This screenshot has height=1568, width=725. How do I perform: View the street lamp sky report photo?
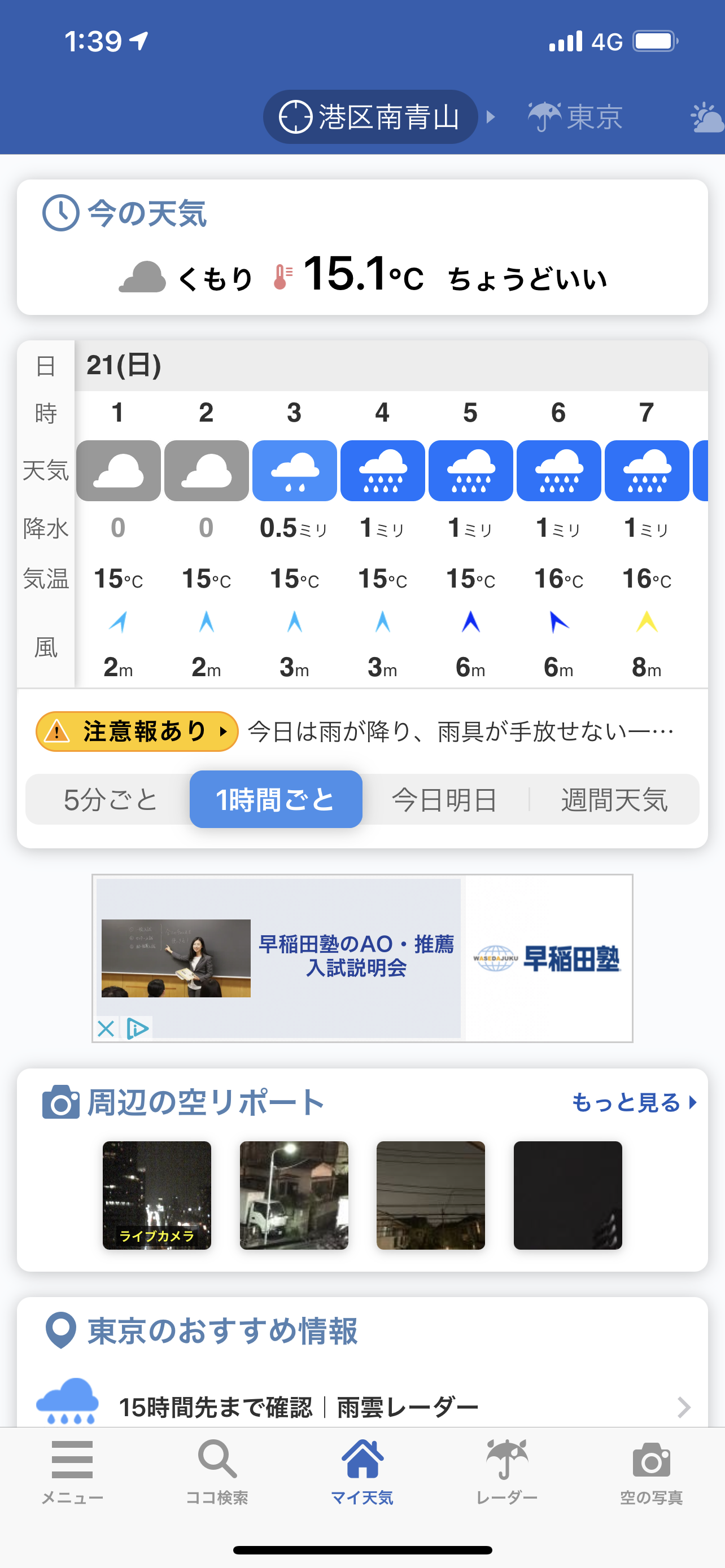coord(294,1195)
